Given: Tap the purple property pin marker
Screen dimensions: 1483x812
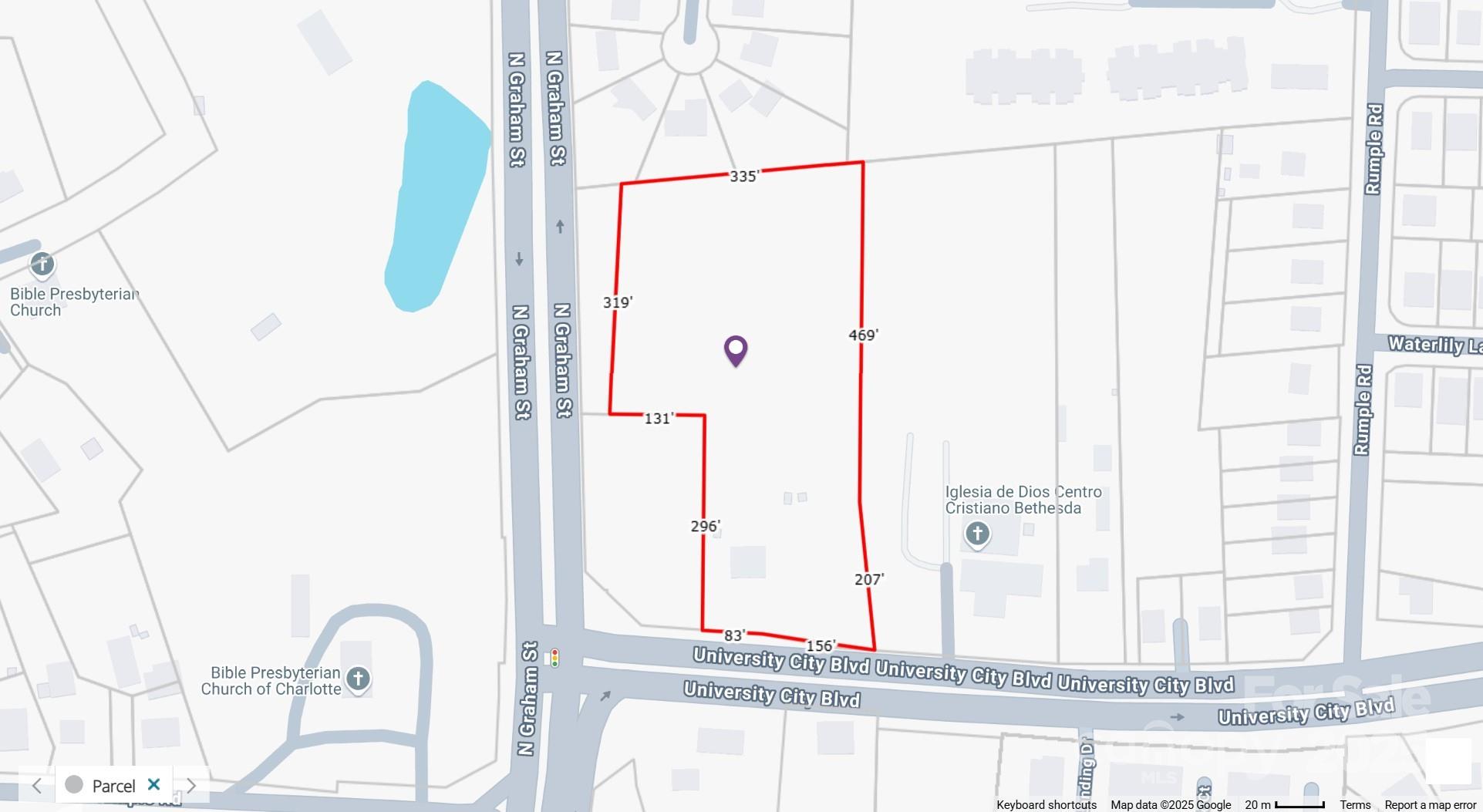Looking at the screenshot, I should pos(736,350).
